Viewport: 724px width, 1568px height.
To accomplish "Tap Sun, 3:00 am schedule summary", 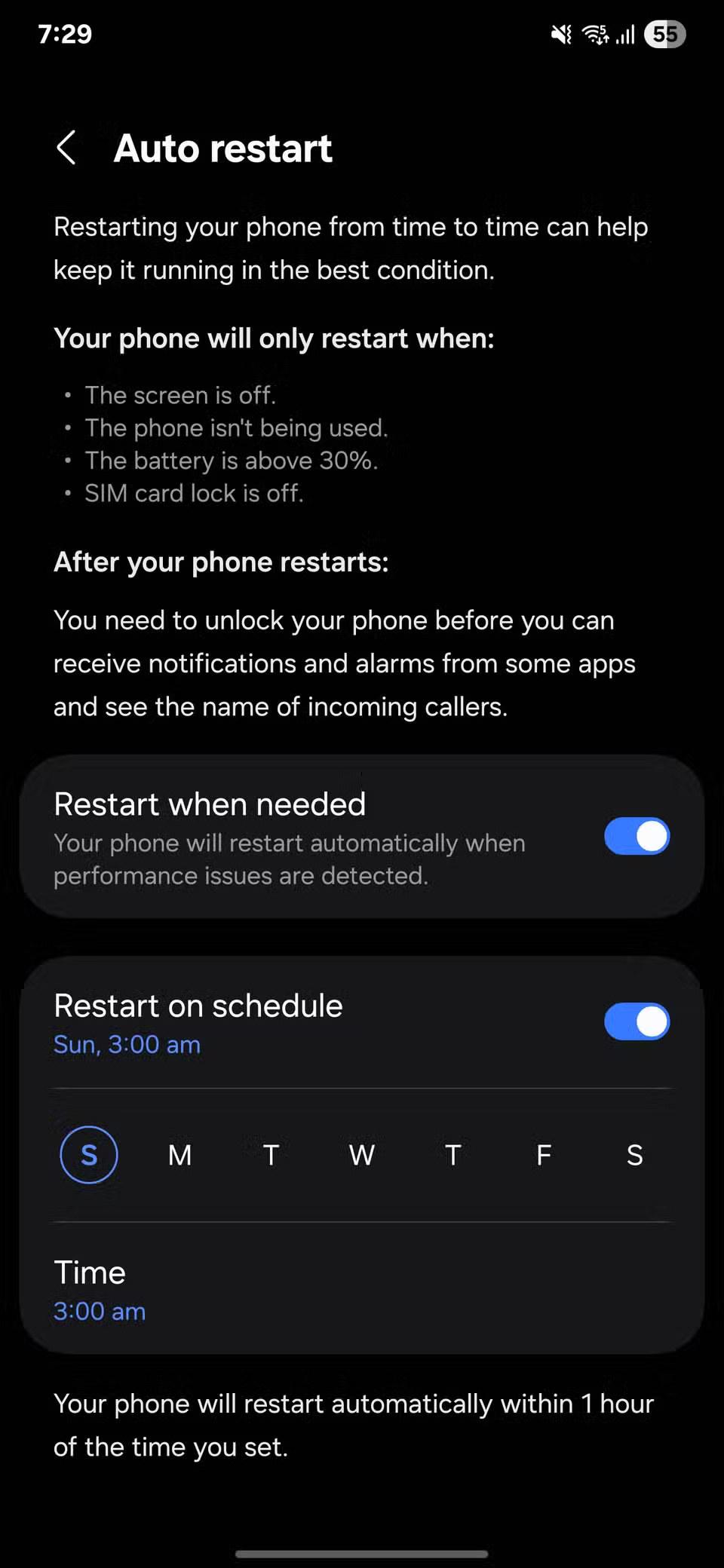I will (x=127, y=1044).
